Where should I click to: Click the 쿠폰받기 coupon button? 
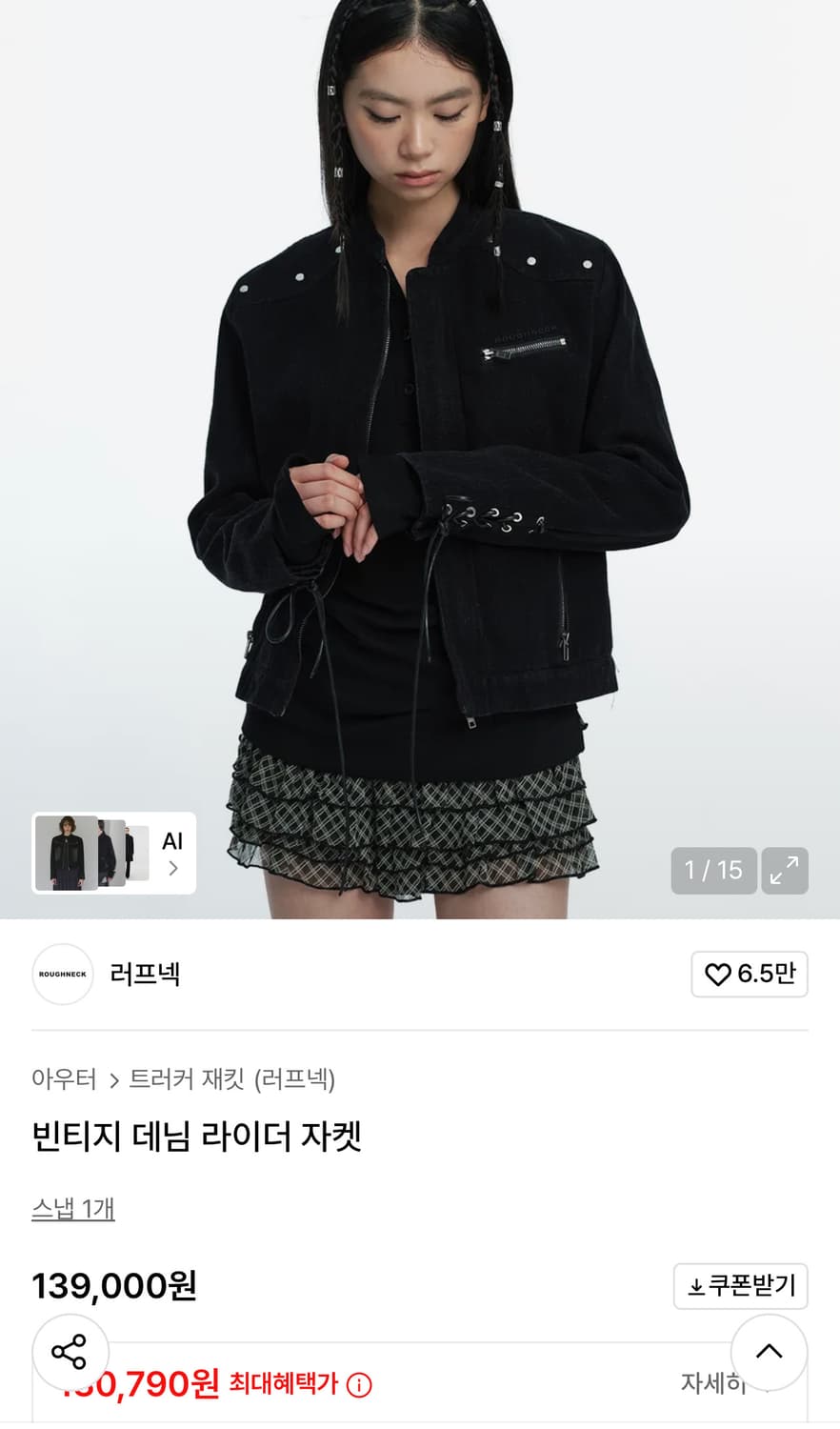click(x=741, y=1285)
